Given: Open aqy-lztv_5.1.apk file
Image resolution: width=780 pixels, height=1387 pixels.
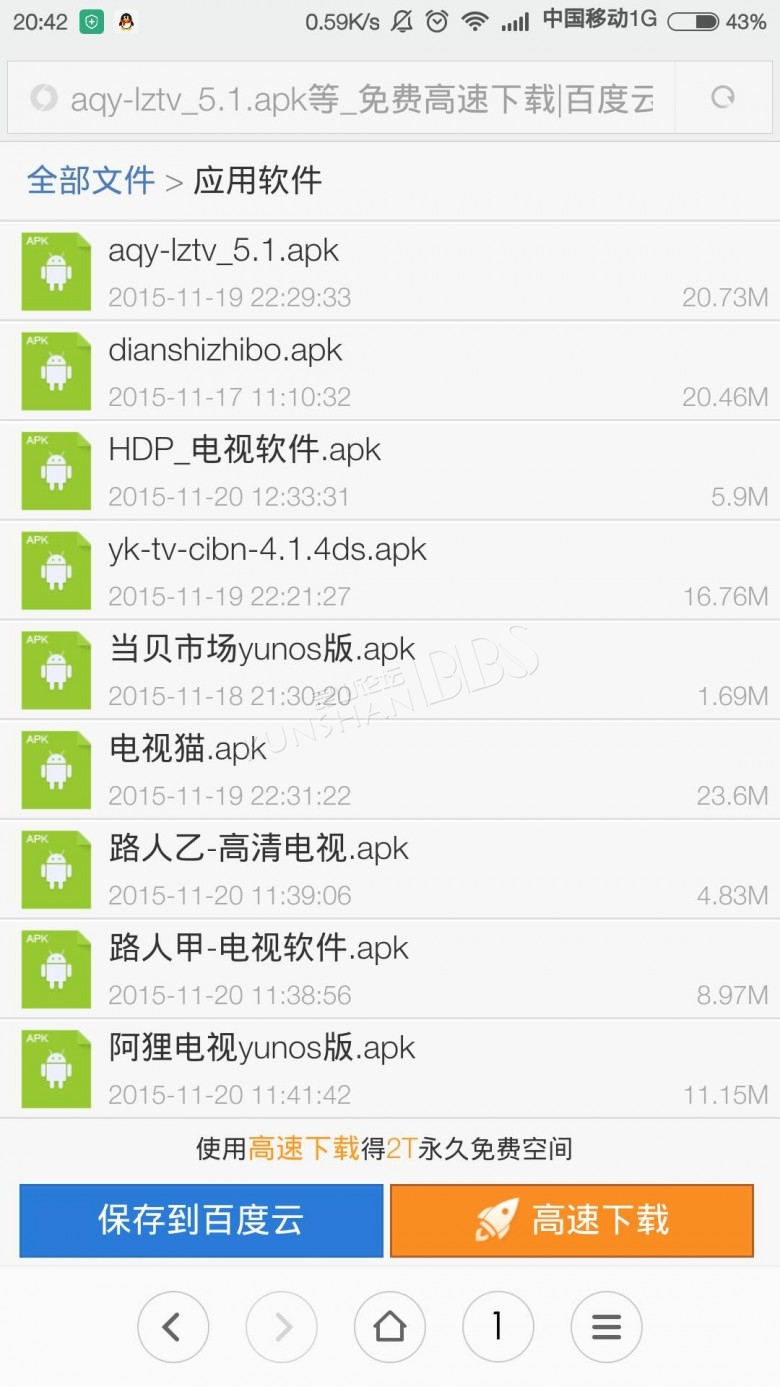Looking at the screenshot, I should [x=390, y=271].
